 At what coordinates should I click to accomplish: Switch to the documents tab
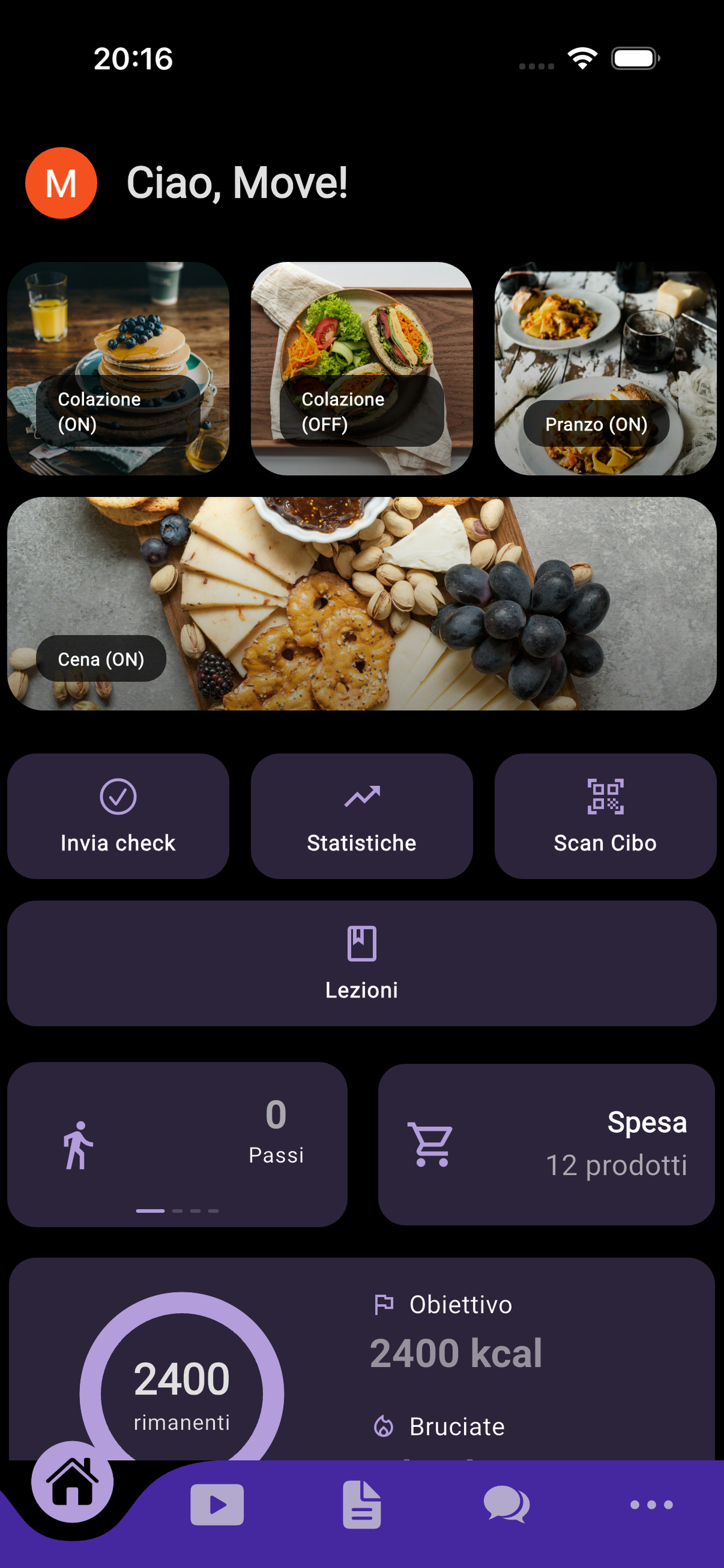[361, 1504]
